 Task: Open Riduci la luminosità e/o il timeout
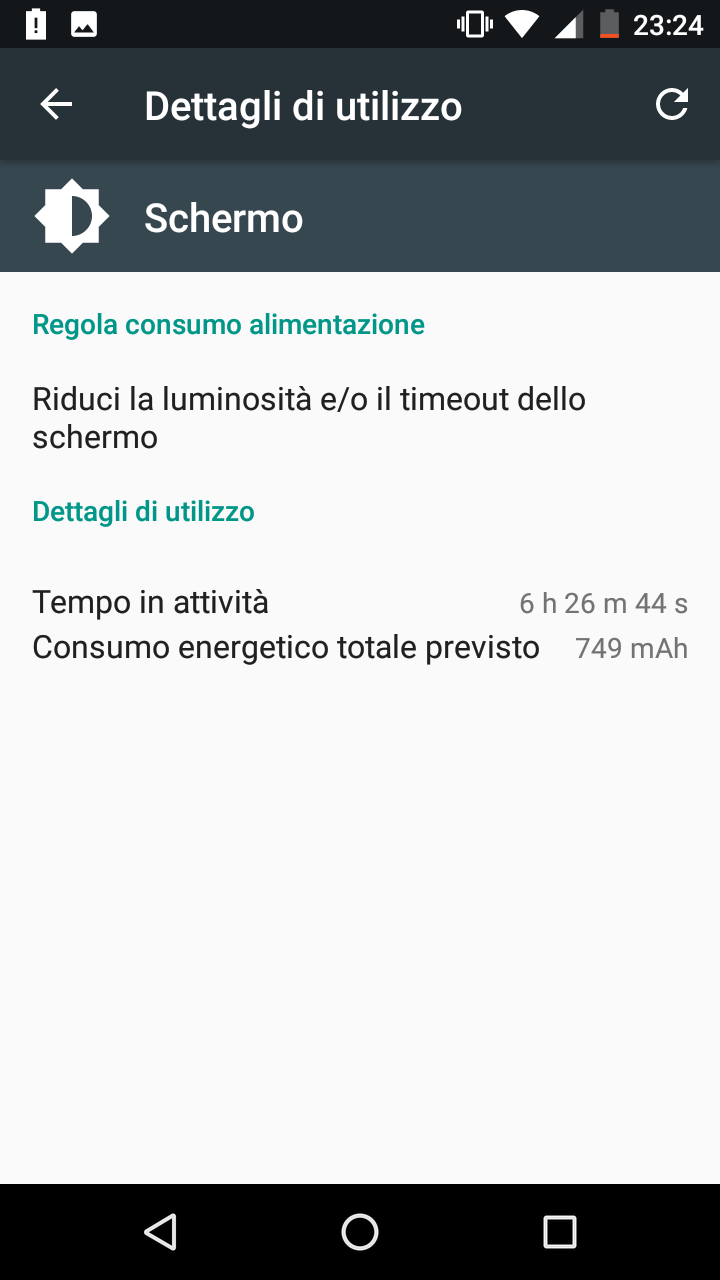[x=308, y=417]
